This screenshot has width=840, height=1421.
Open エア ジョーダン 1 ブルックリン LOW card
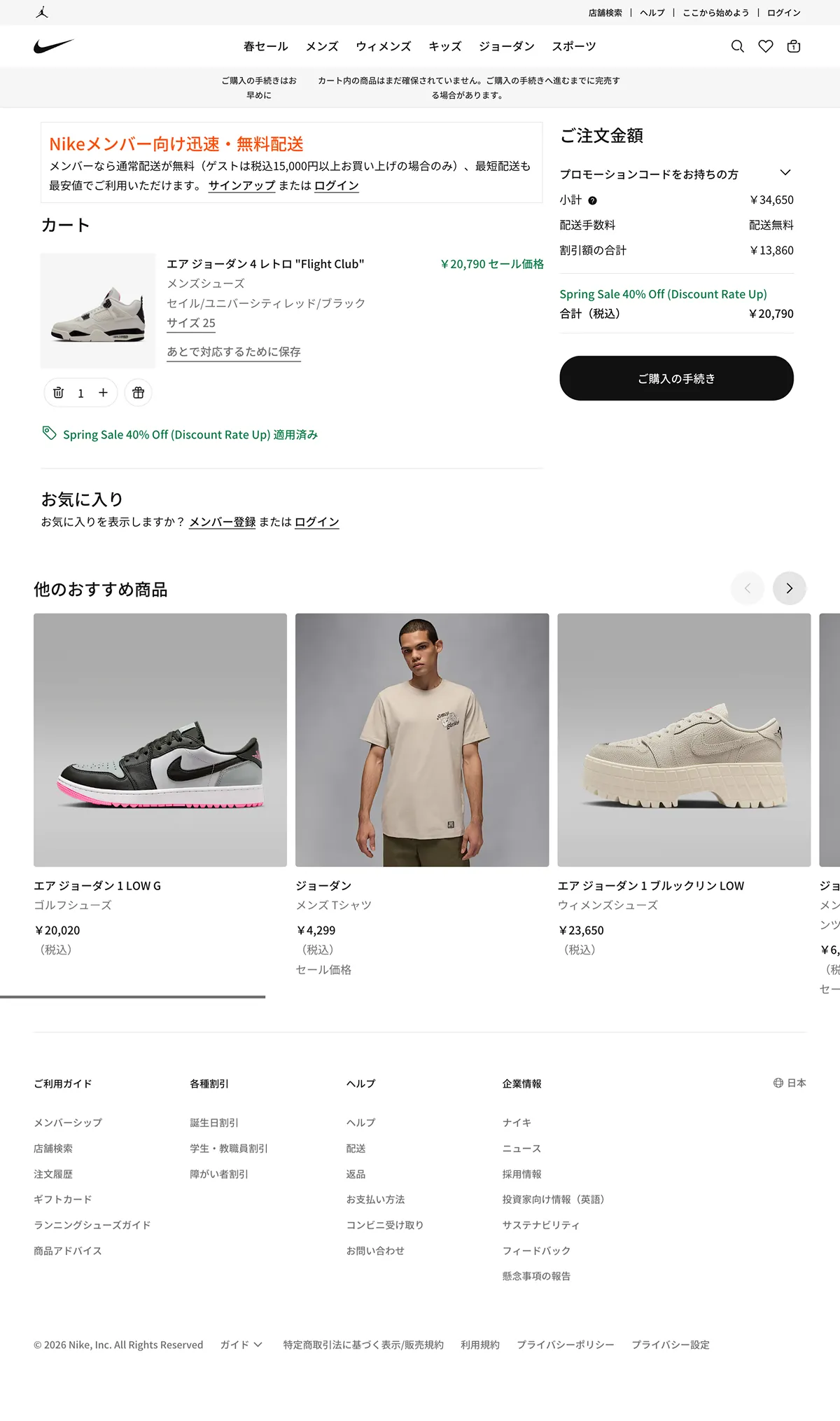pos(683,740)
